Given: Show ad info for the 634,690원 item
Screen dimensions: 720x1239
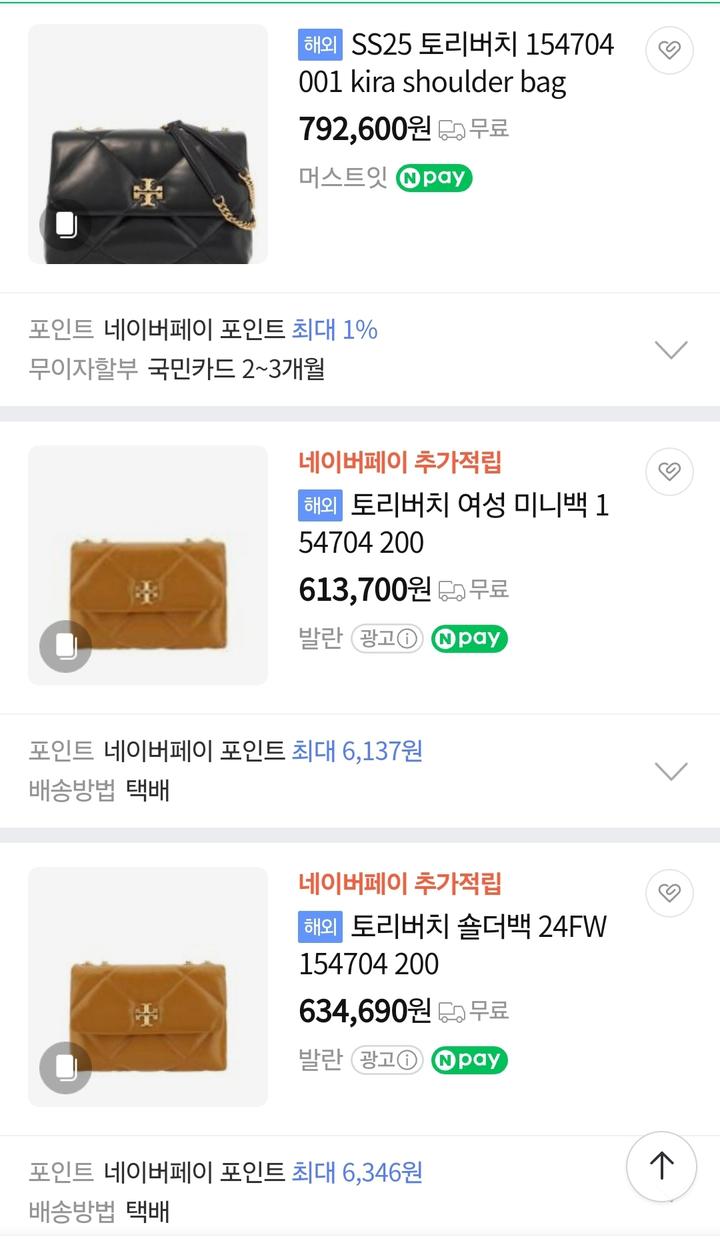Looking at the screenshot, I should (387, 1060).
